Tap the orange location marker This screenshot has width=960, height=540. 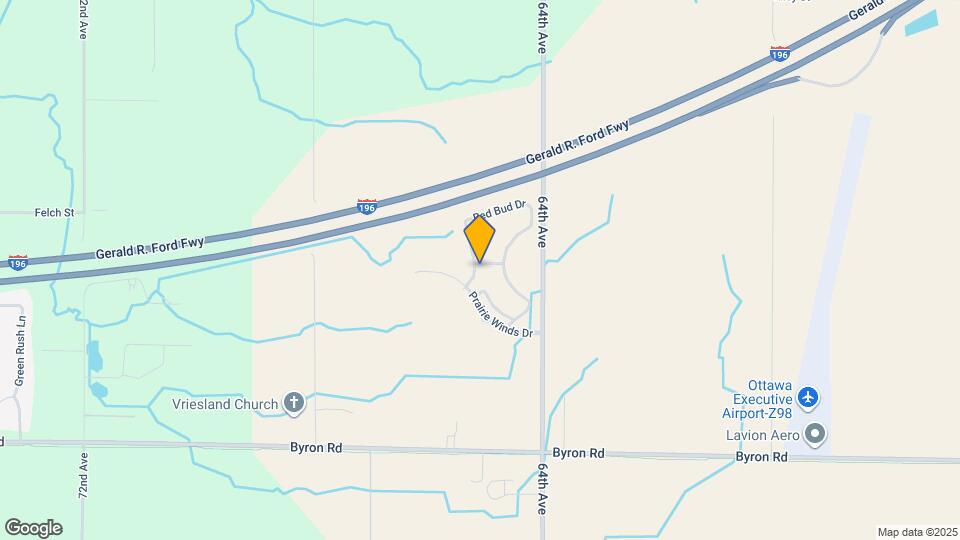tap(480, 240)
